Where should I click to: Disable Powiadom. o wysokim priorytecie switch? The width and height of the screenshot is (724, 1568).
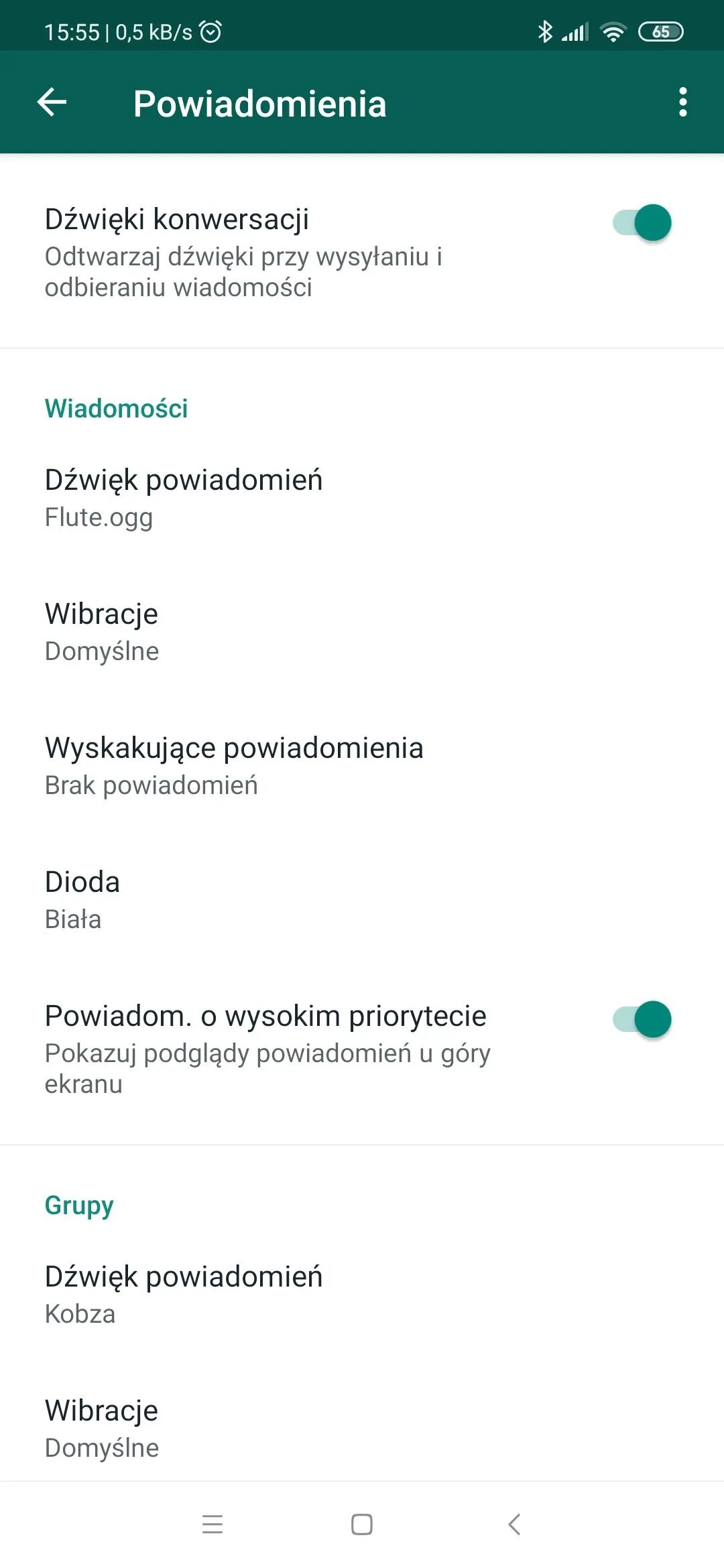coord(642,1019)
